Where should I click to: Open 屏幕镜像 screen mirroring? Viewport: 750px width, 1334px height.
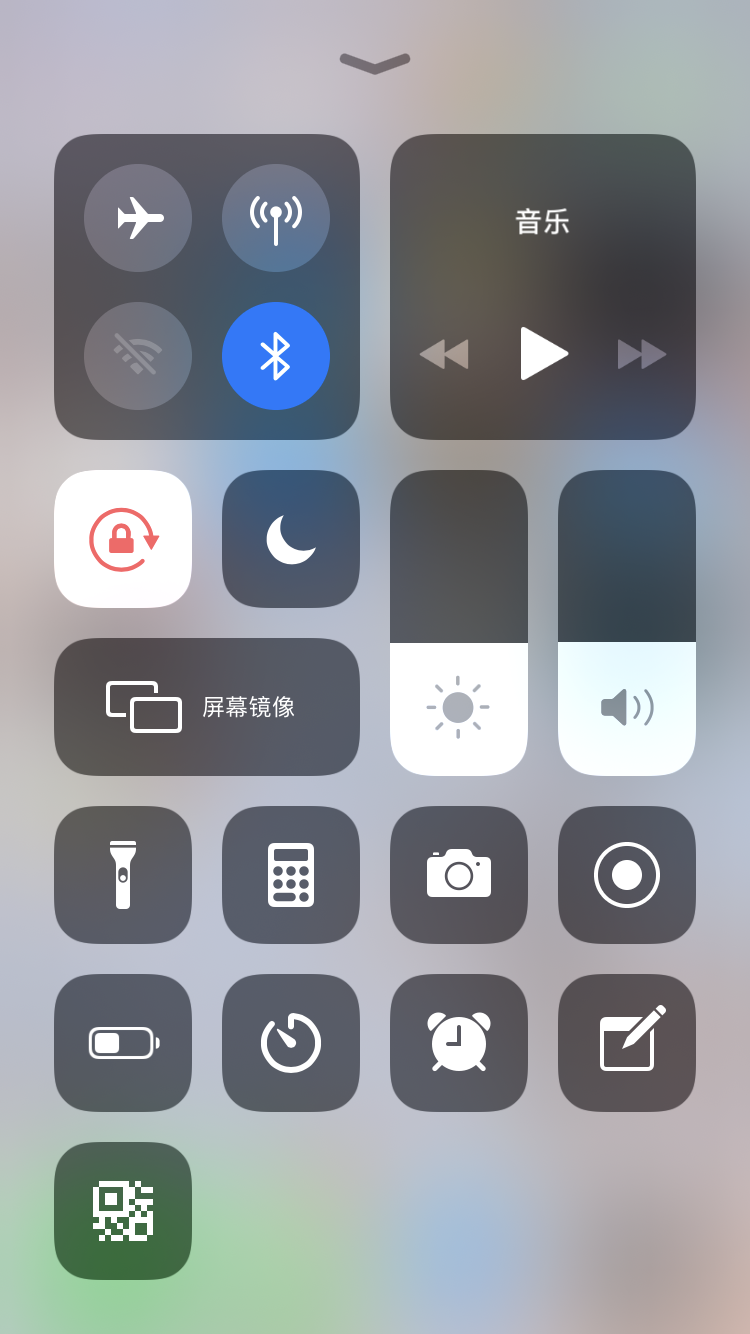(207, 707)
